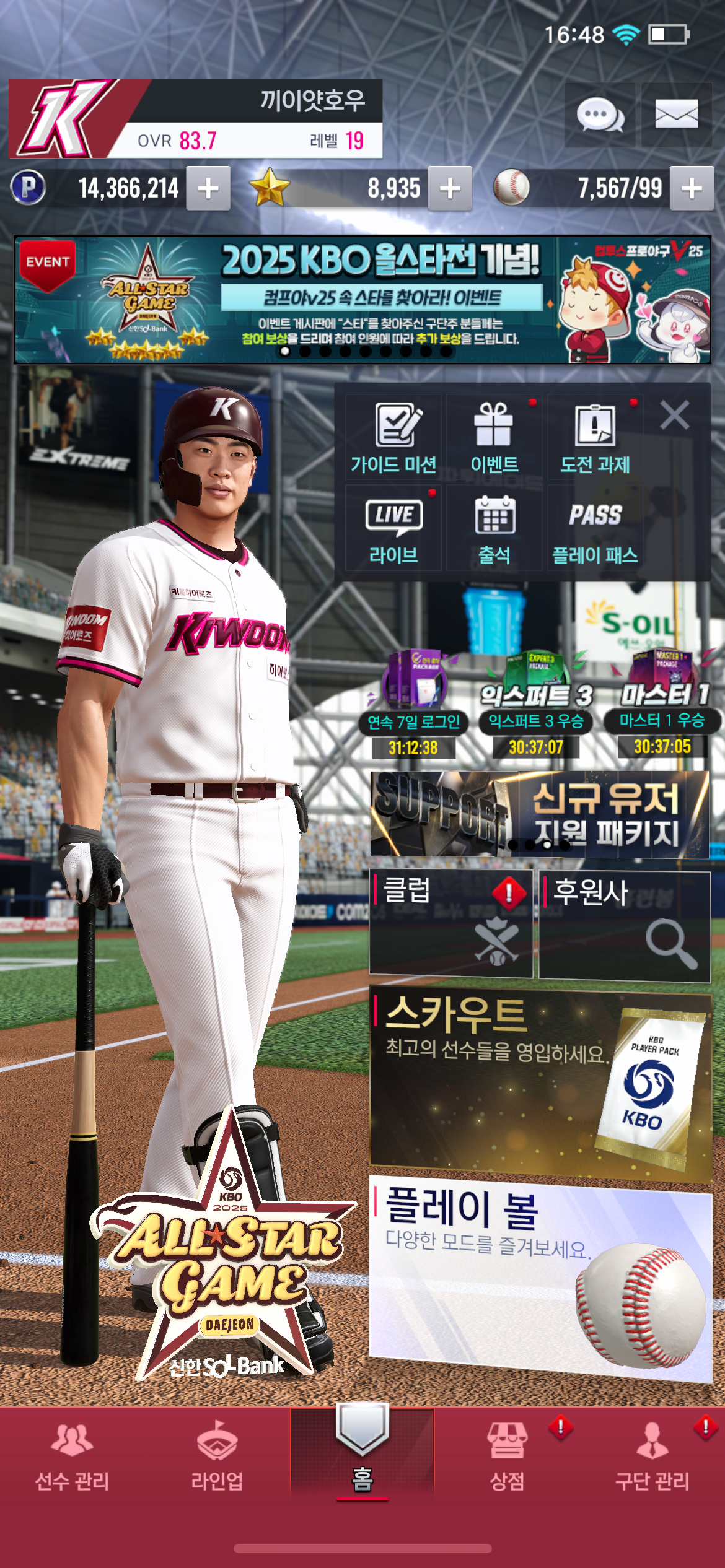This screenshot has height=1568, width=725.
Task: Open 플레이 패스
Action: 595,528
